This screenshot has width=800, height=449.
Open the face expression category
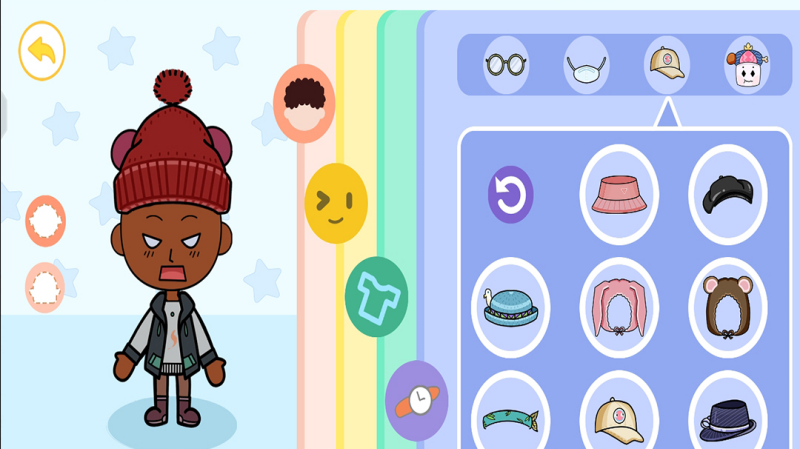pos(336,203)
